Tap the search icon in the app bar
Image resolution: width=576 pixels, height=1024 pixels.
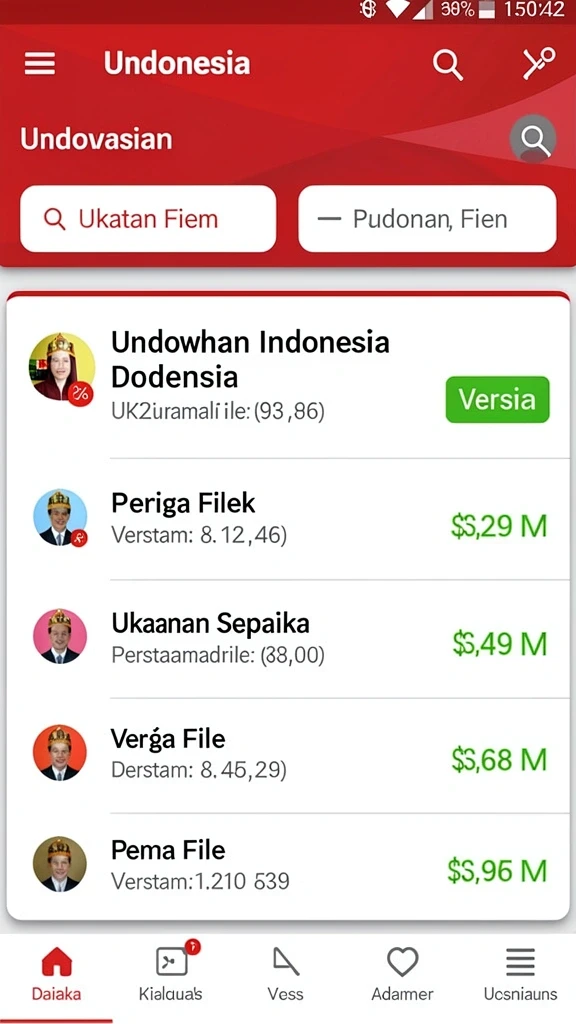[448, 65]
